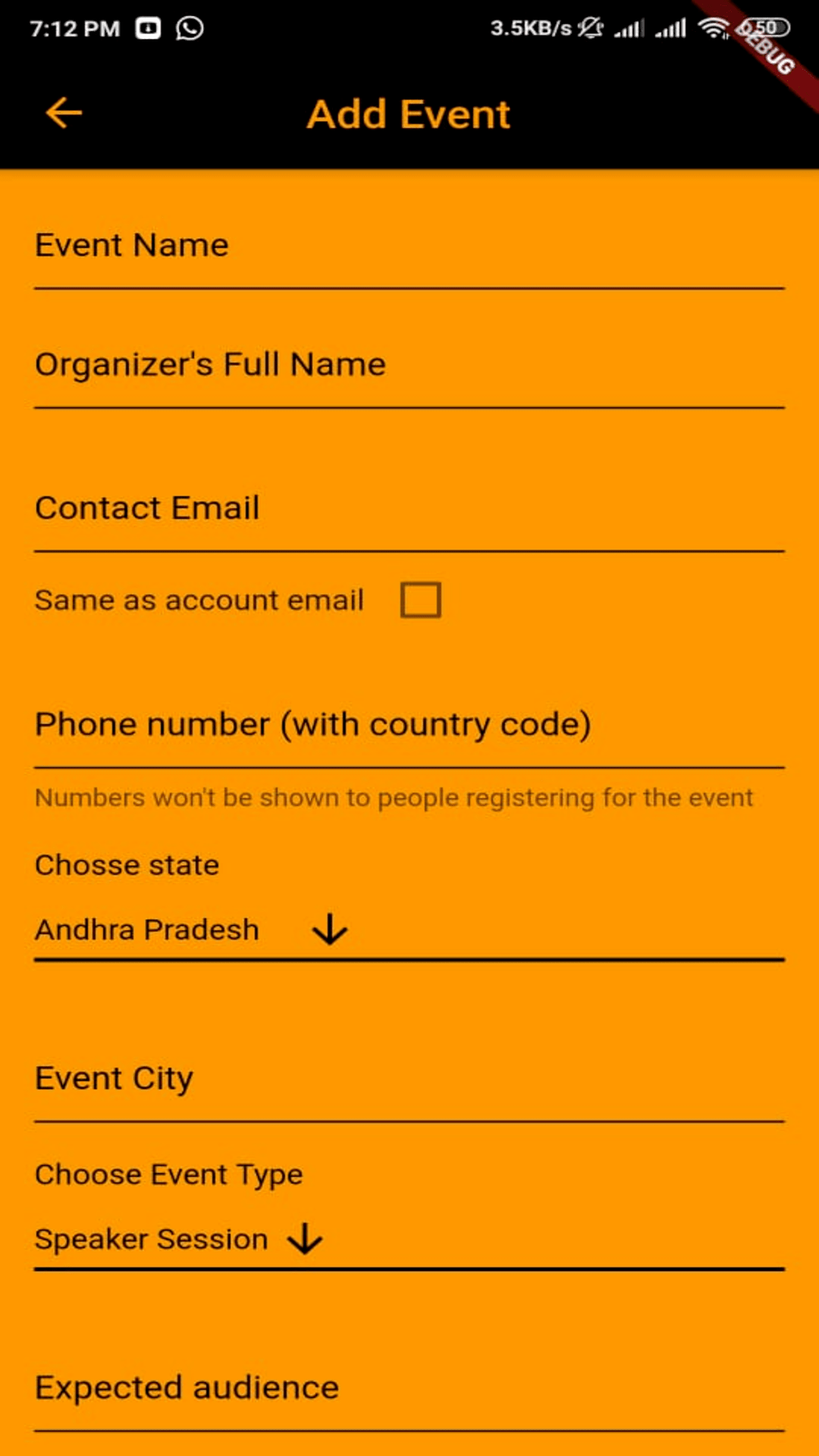This screenshot has width=819, height=1456.
Task: Check the Same as account email box
Action: [421, 600]
